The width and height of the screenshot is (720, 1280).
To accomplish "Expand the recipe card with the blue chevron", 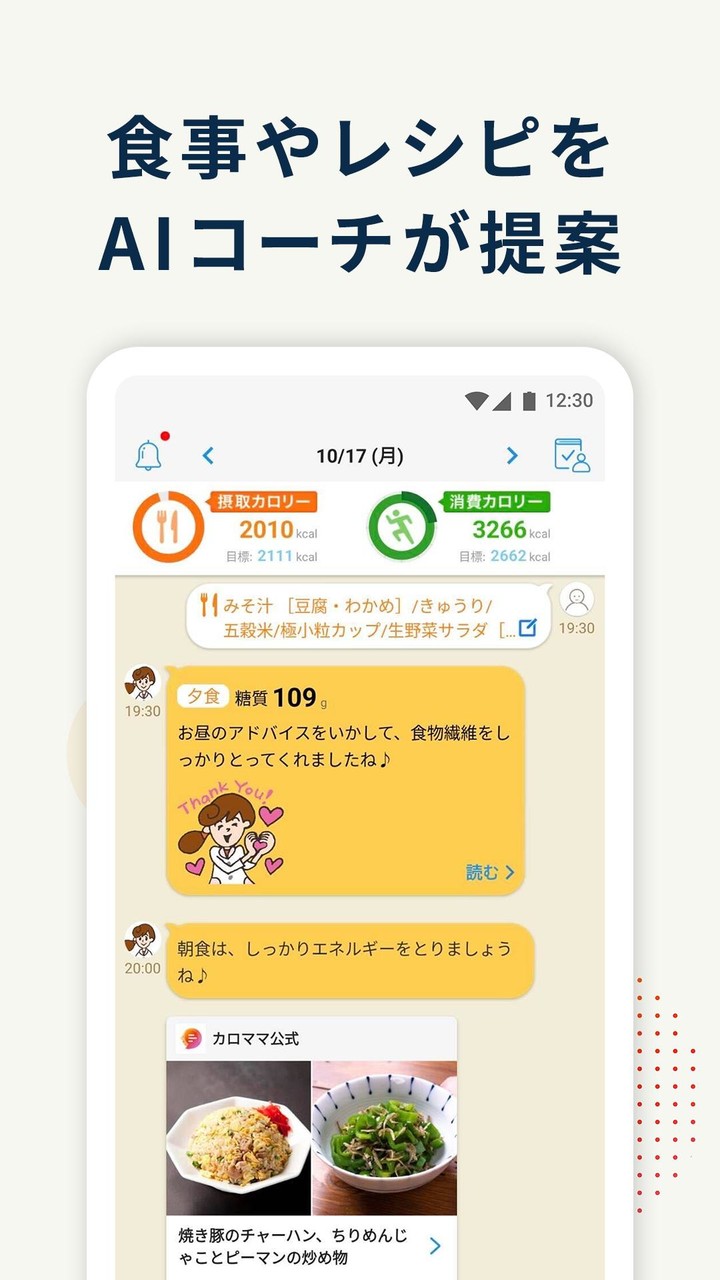I will pyautogui.click(x=434, y=1244).
